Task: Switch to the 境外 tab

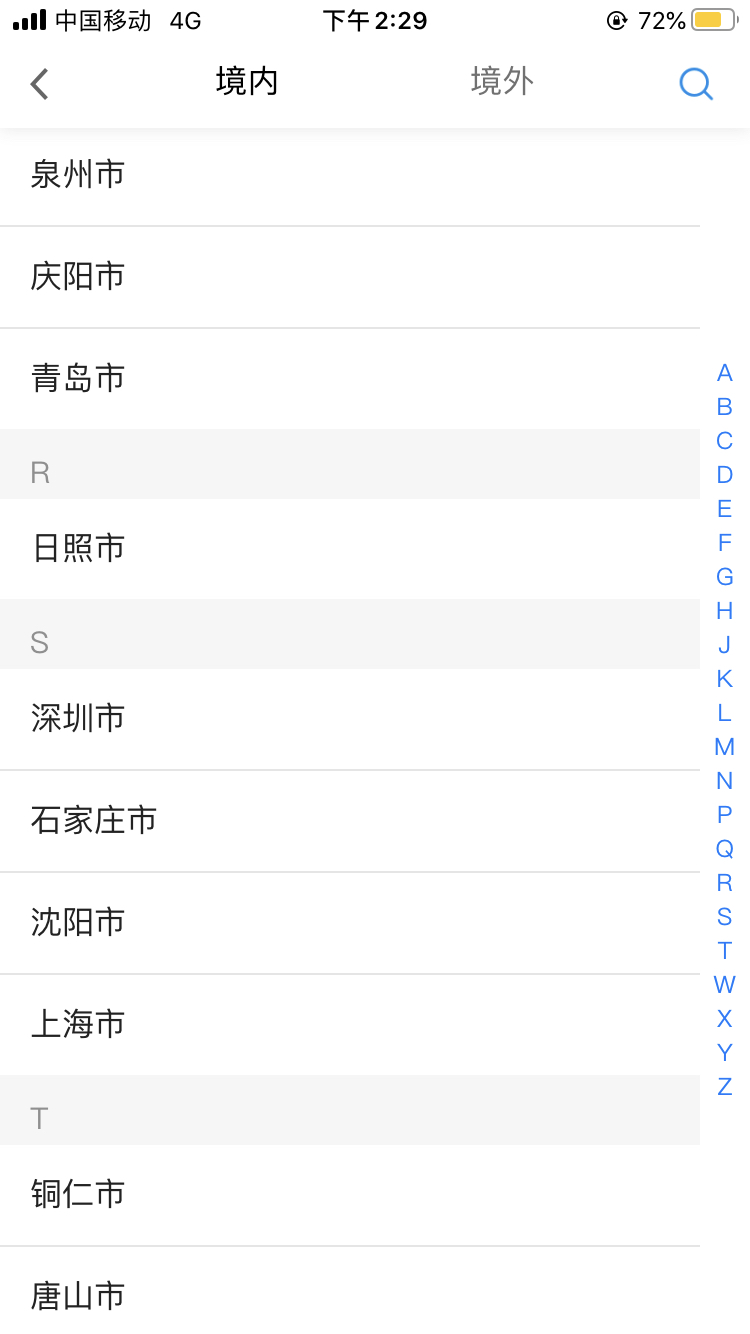Action: click(x=502, y=82)
